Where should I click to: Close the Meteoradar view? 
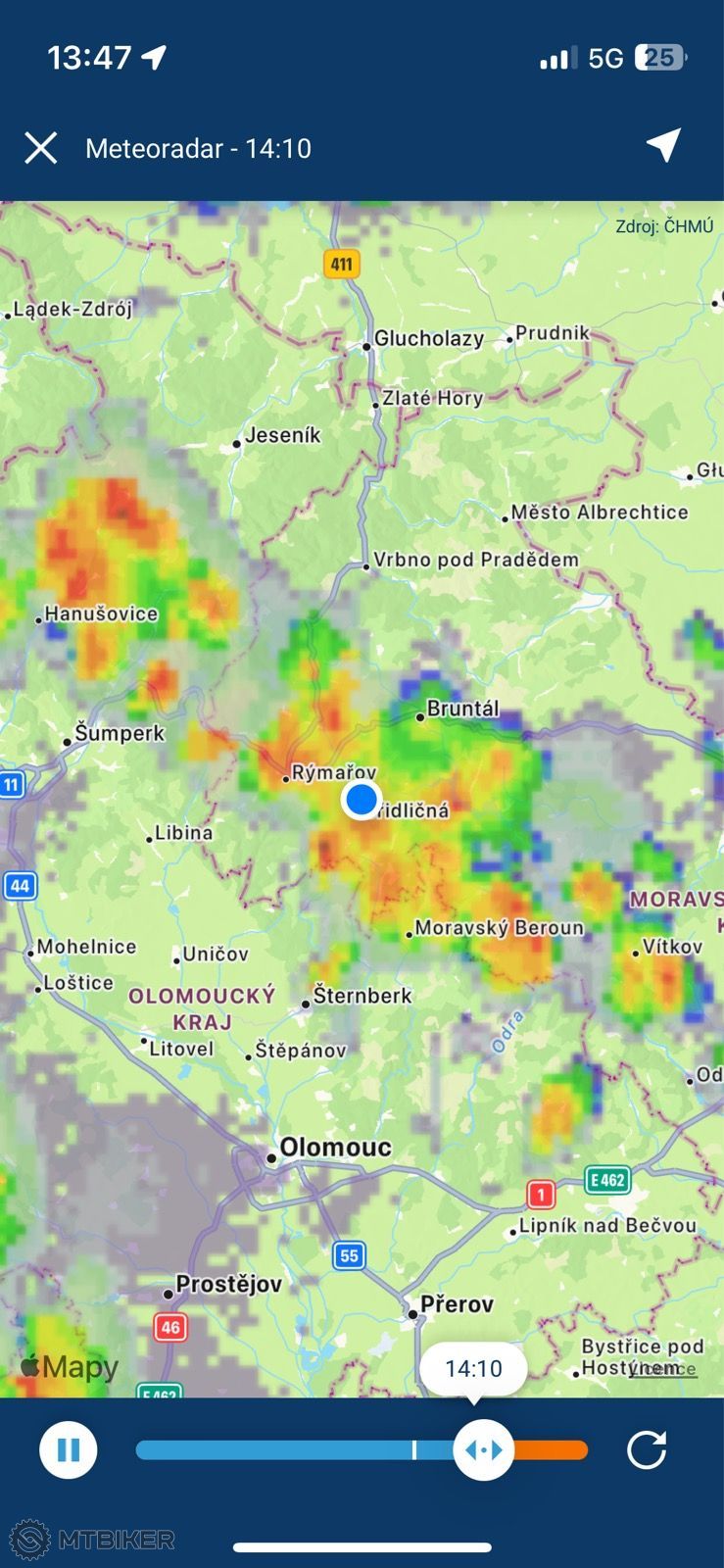pos(41,148)
